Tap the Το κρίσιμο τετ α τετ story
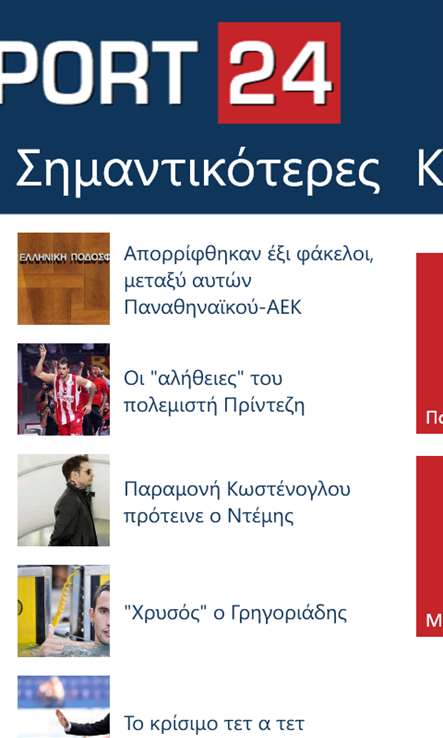The height and width of the screenshot is (738, 443). (214, 724)
